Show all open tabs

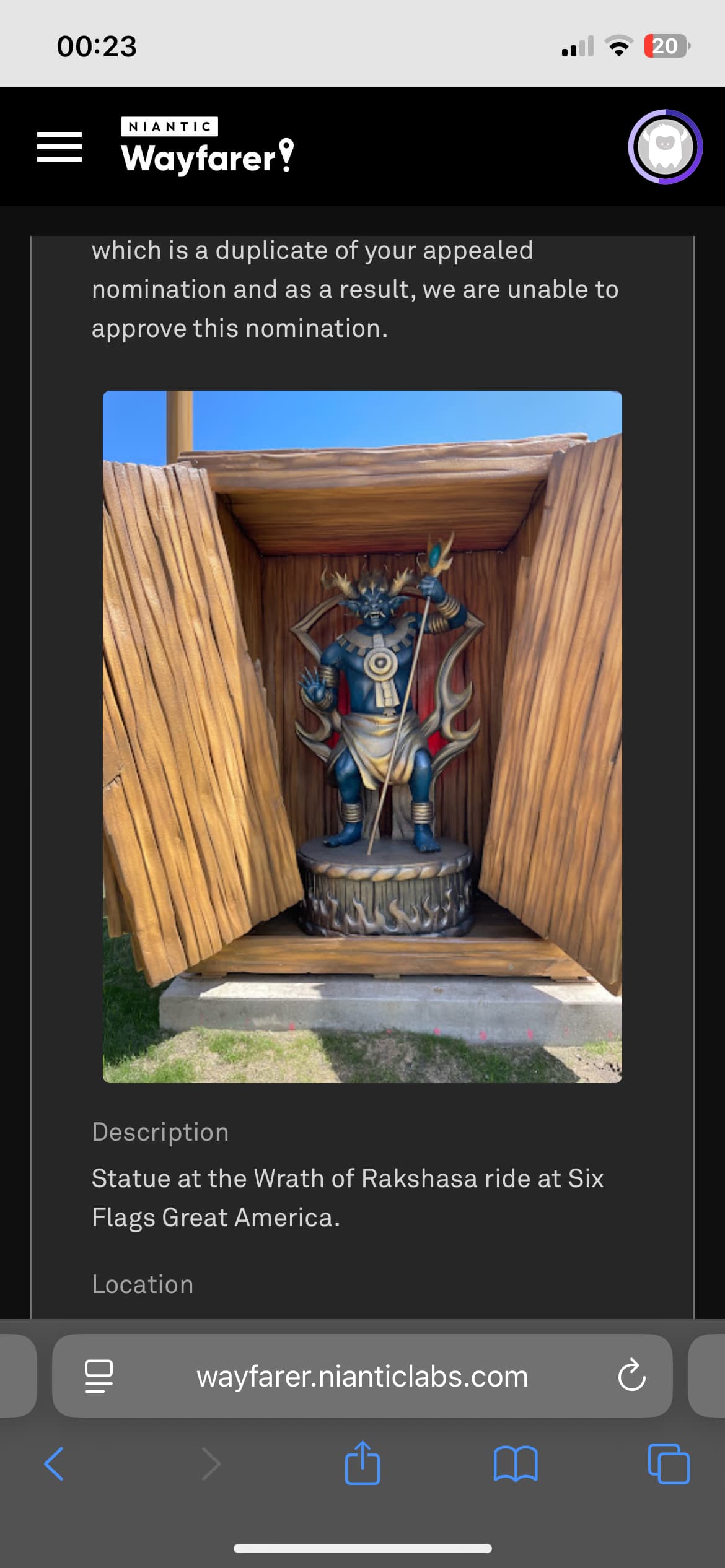click(x=669, y=1464)
